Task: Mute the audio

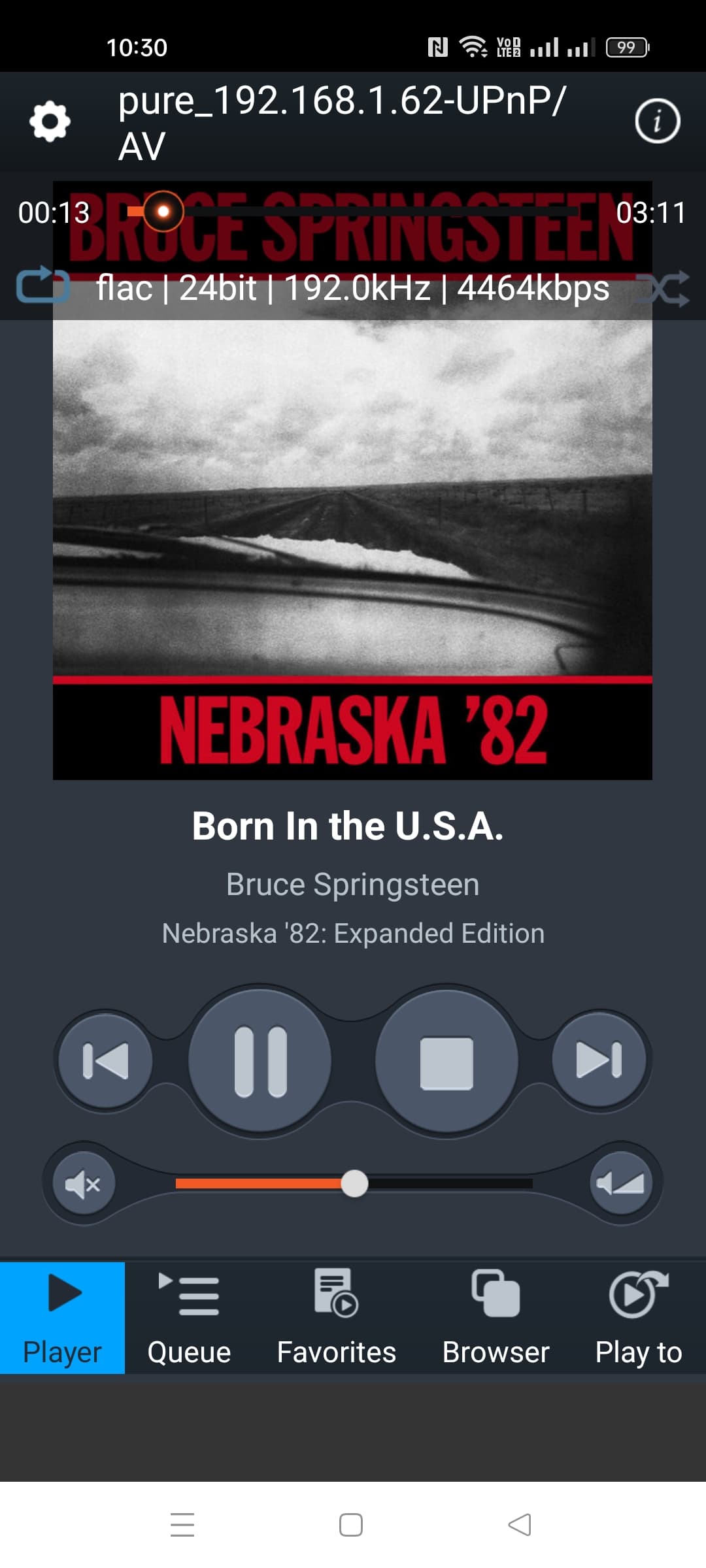Action: pyautogui.click(x=83, y=1184)
